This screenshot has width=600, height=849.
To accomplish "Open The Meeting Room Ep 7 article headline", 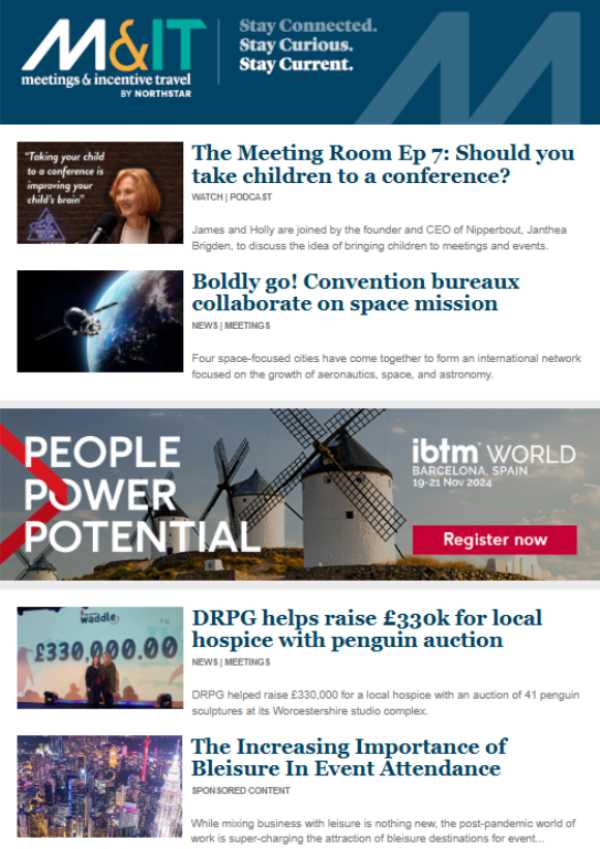I will 382,165.
